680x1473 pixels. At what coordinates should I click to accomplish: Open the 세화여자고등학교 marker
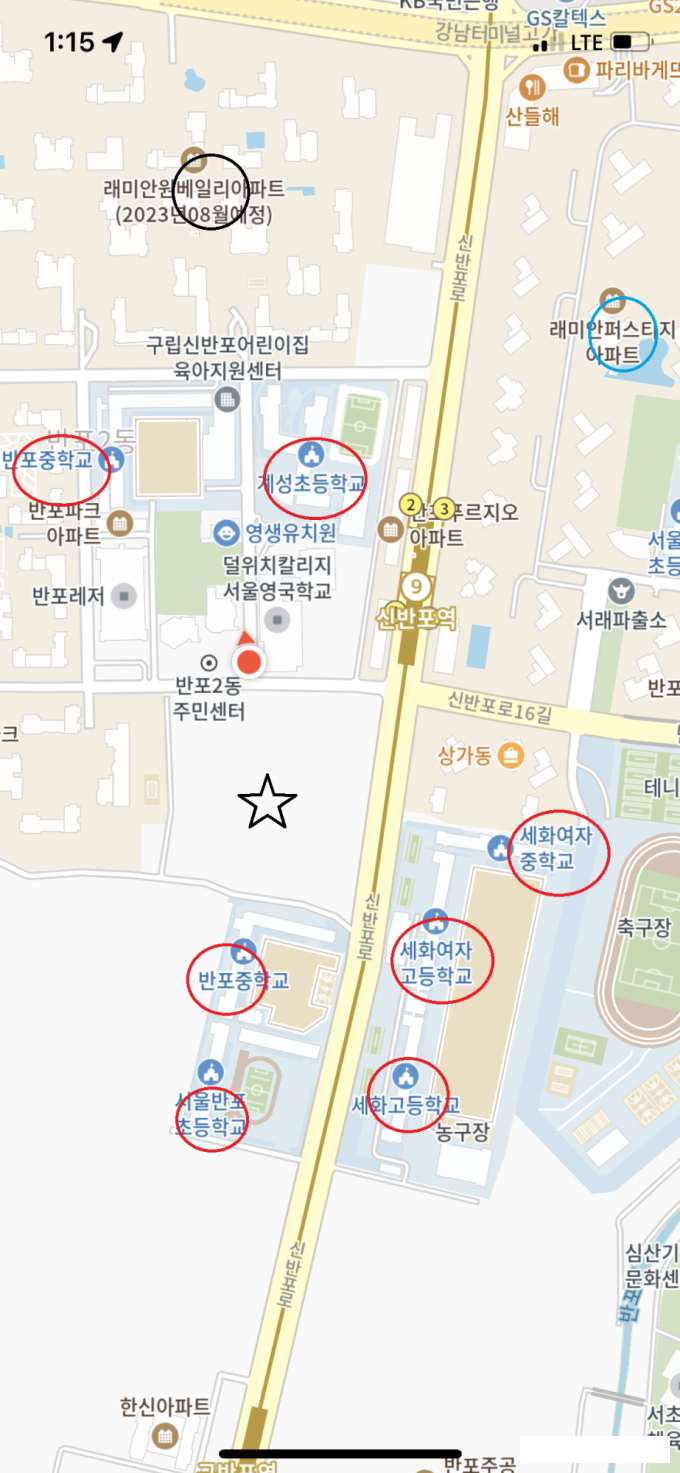tap(434, 920)
